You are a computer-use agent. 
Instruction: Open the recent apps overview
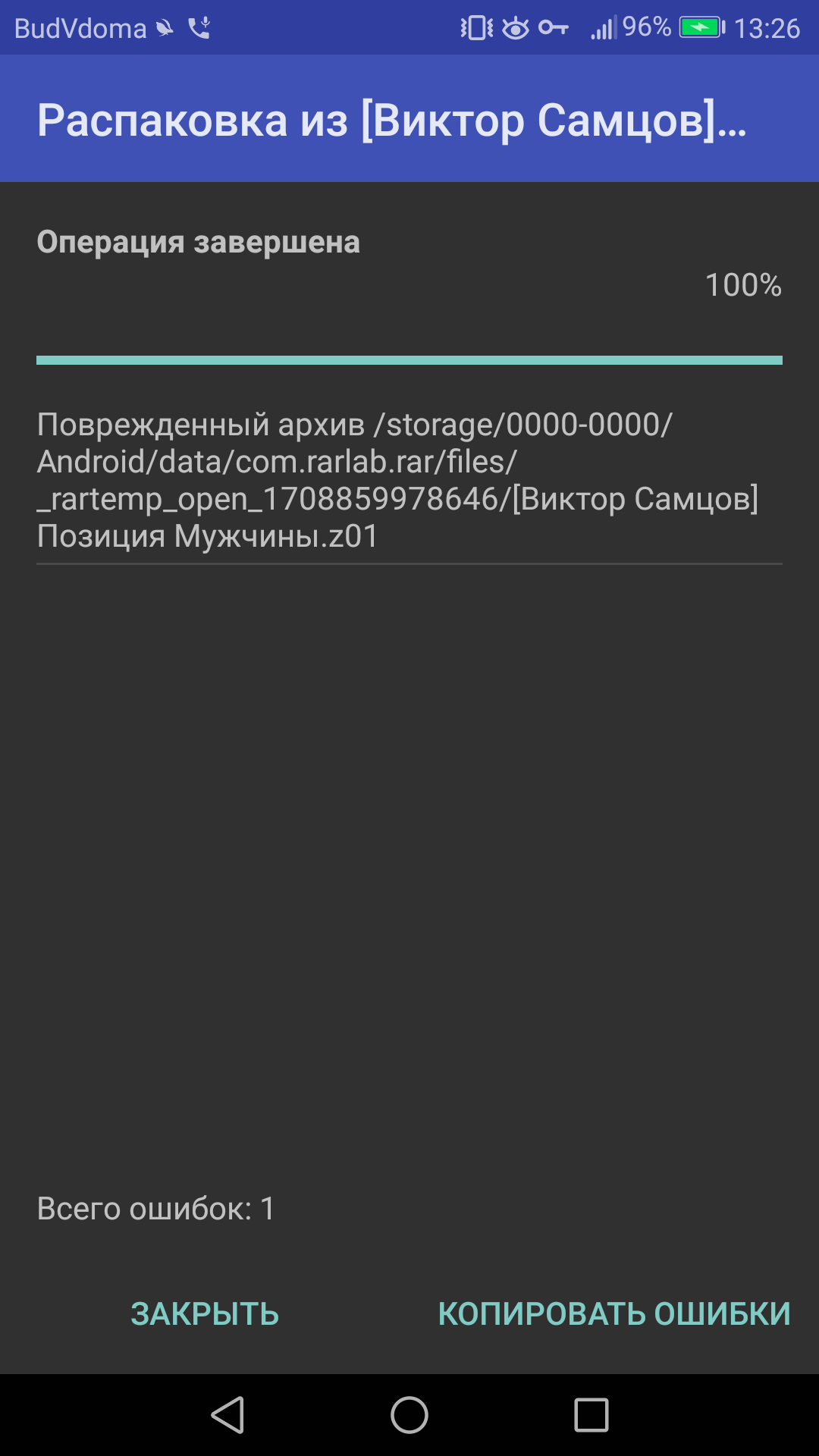(591, 1415)
